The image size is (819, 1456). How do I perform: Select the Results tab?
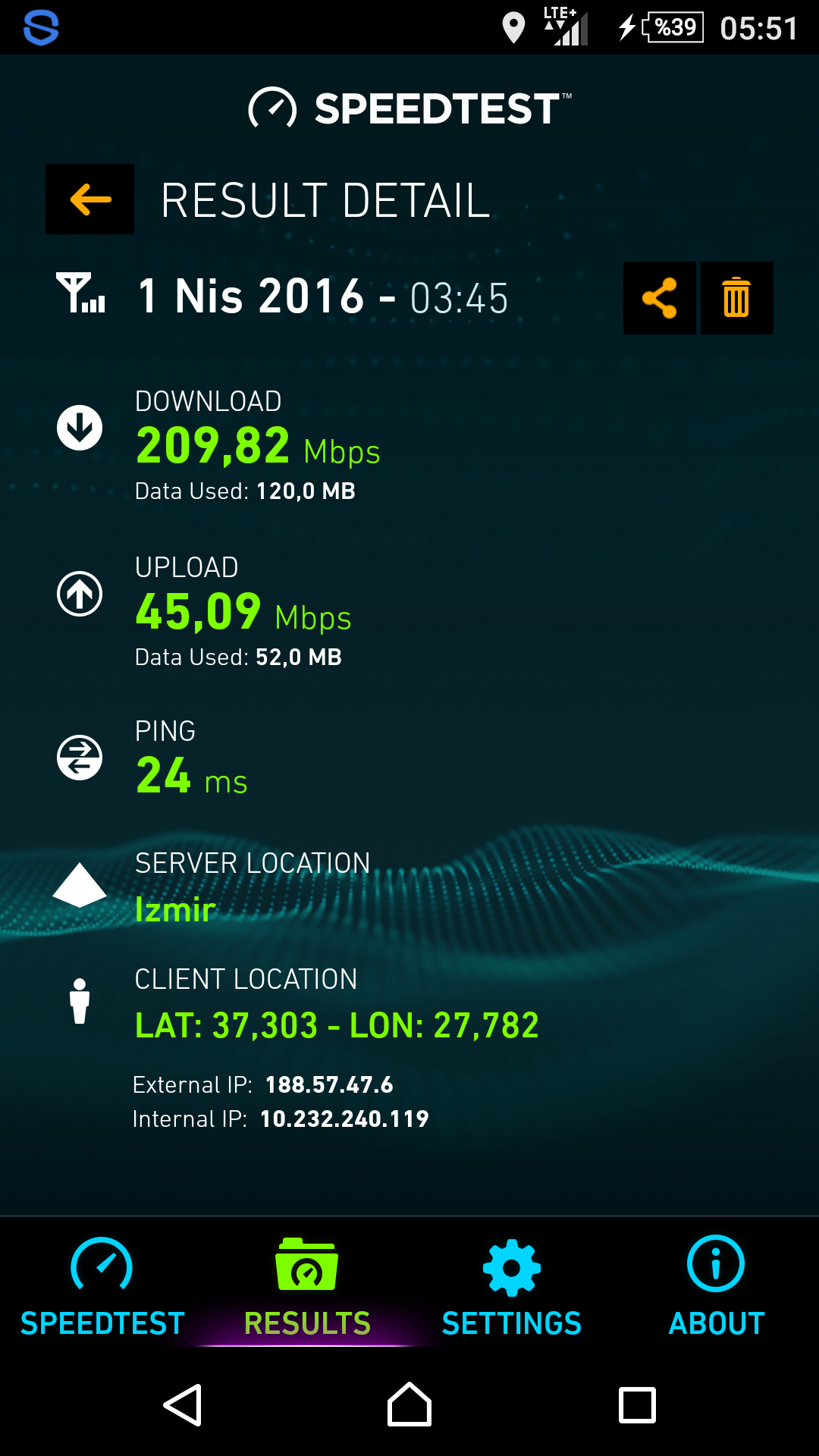point(307,1286)
